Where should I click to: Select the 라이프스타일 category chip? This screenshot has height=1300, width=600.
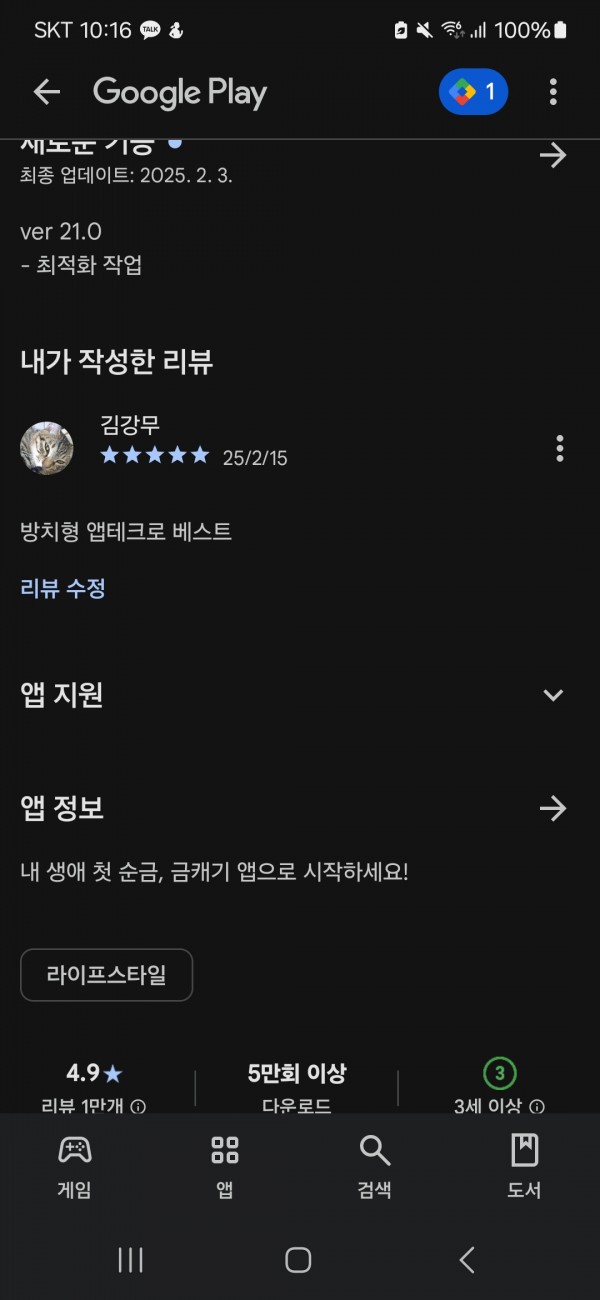(106, 975)
